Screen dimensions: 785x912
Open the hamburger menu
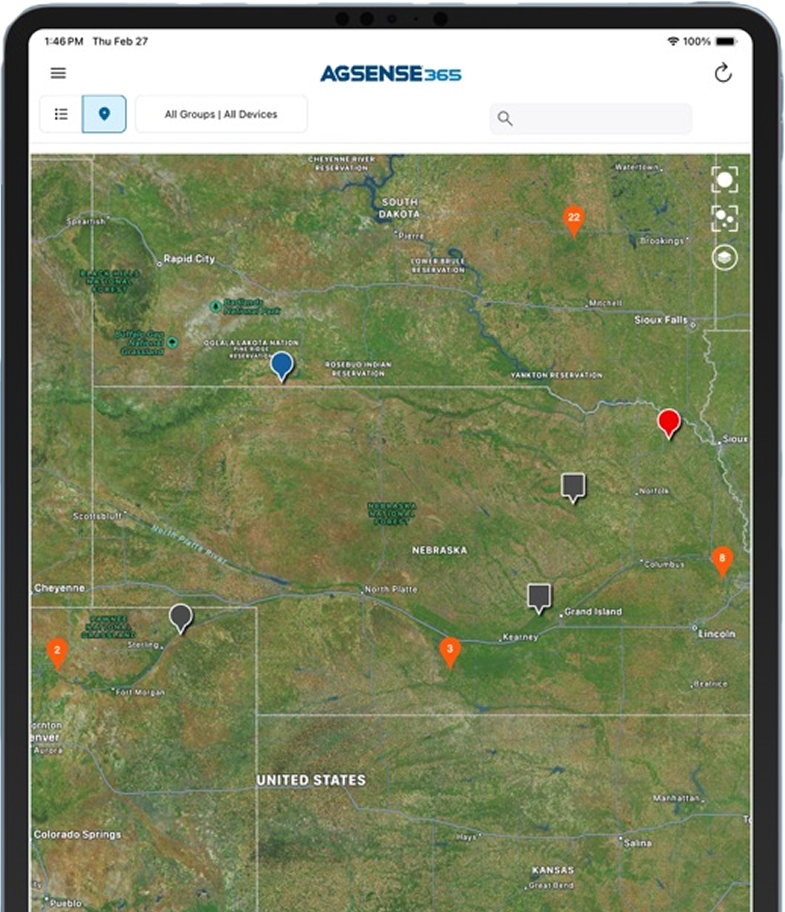(x=58, y=73)
